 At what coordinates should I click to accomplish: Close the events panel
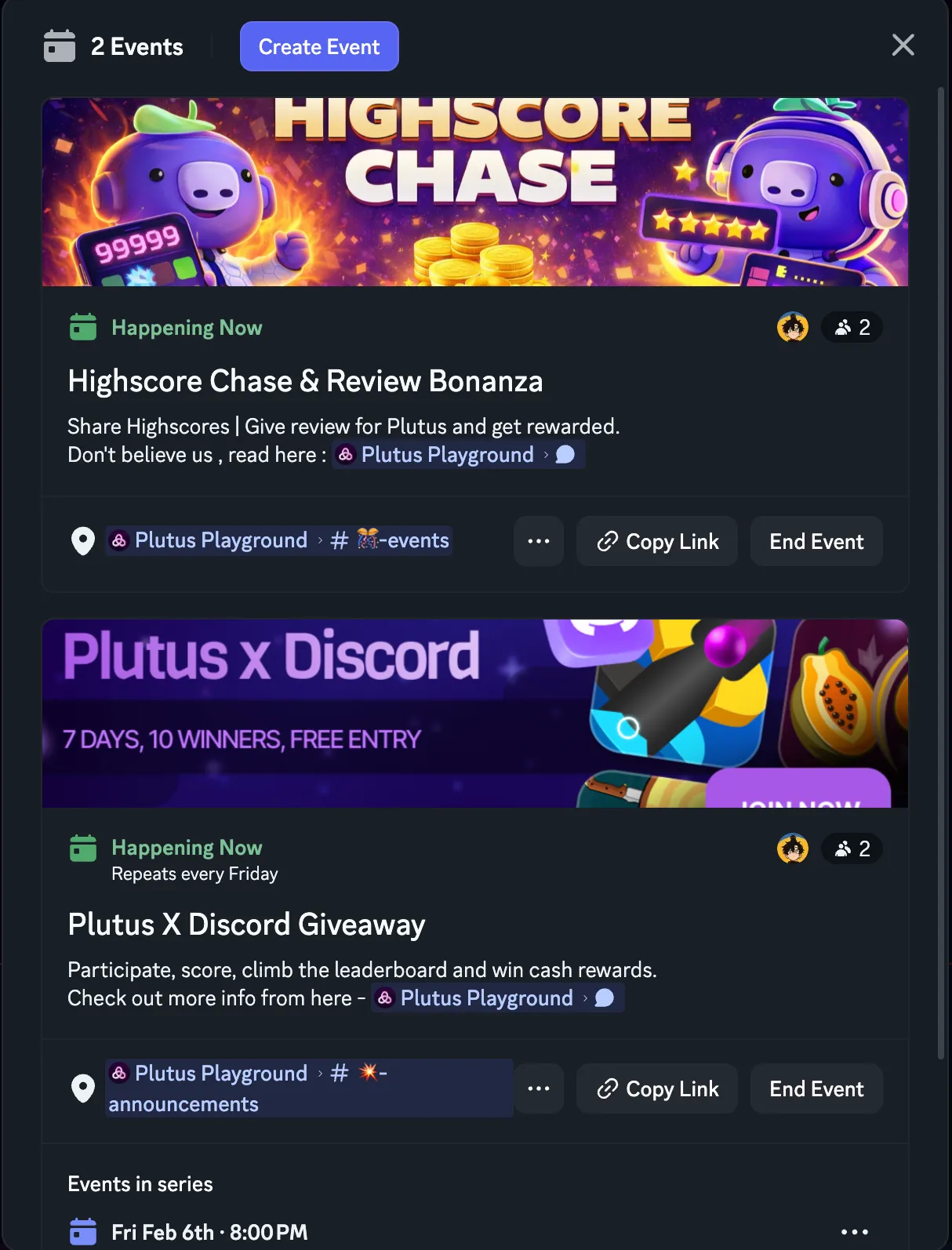point(903,45)
